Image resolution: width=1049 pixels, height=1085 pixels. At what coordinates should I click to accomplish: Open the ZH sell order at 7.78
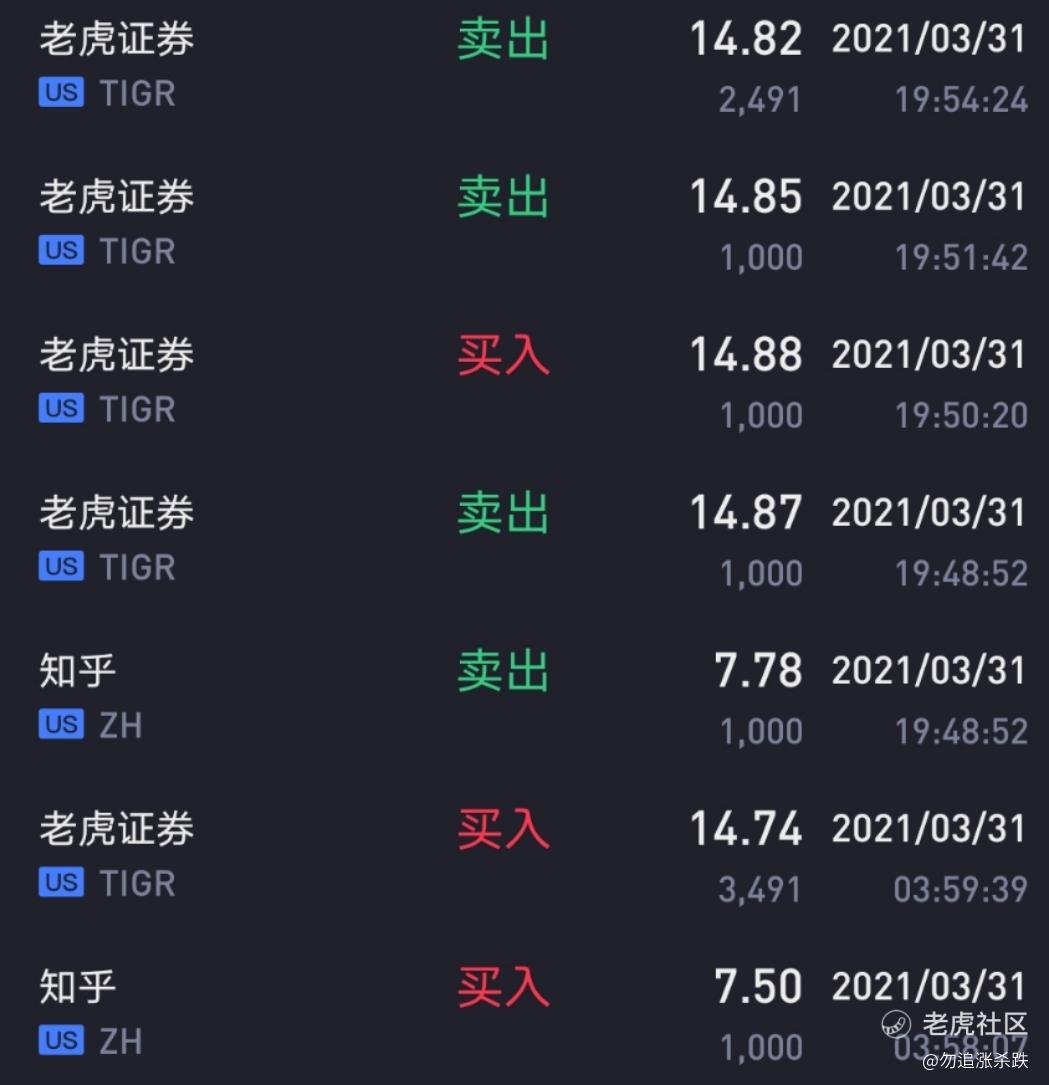(524, 697)
